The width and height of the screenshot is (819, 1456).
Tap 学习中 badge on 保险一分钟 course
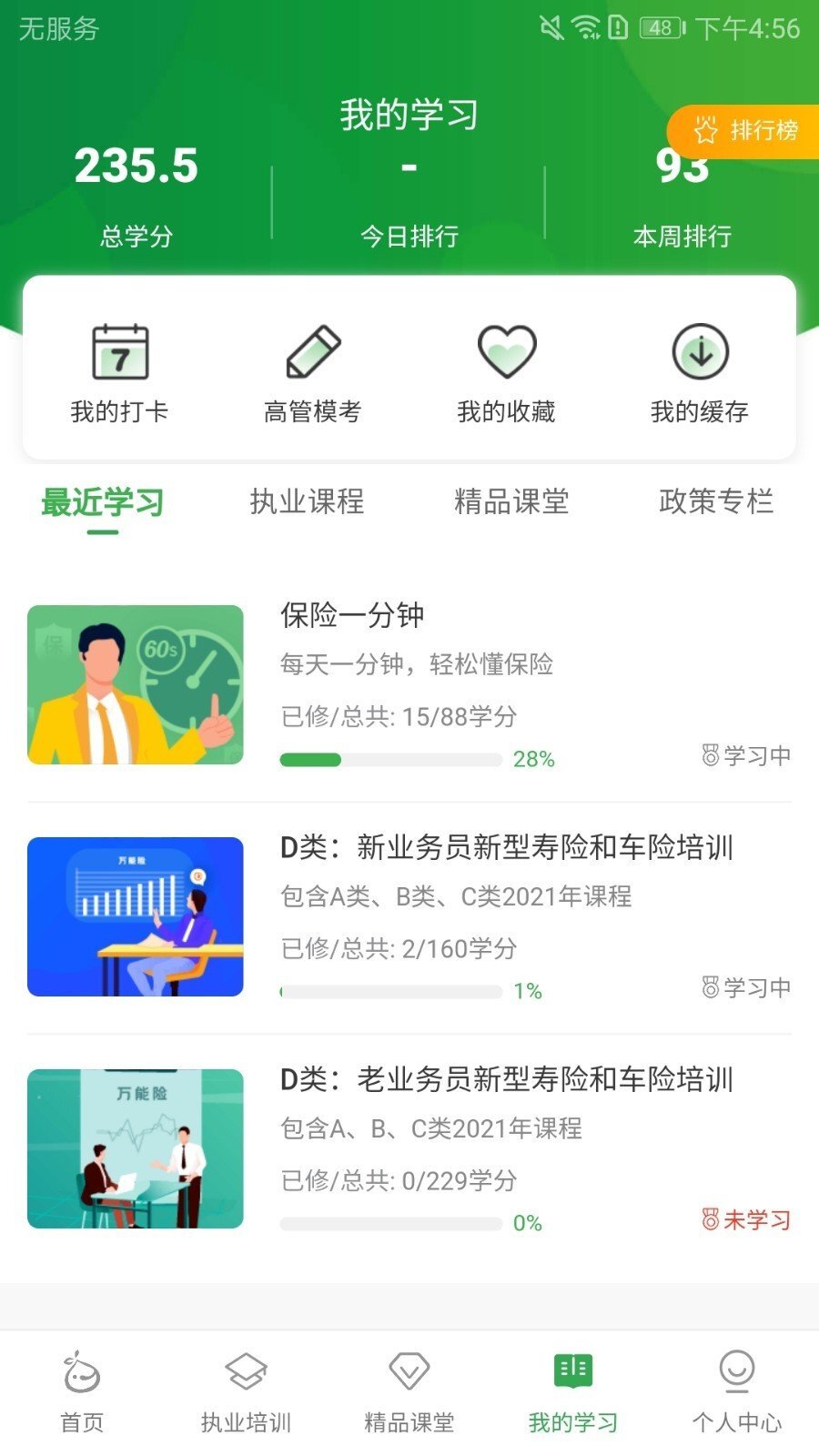748,755
